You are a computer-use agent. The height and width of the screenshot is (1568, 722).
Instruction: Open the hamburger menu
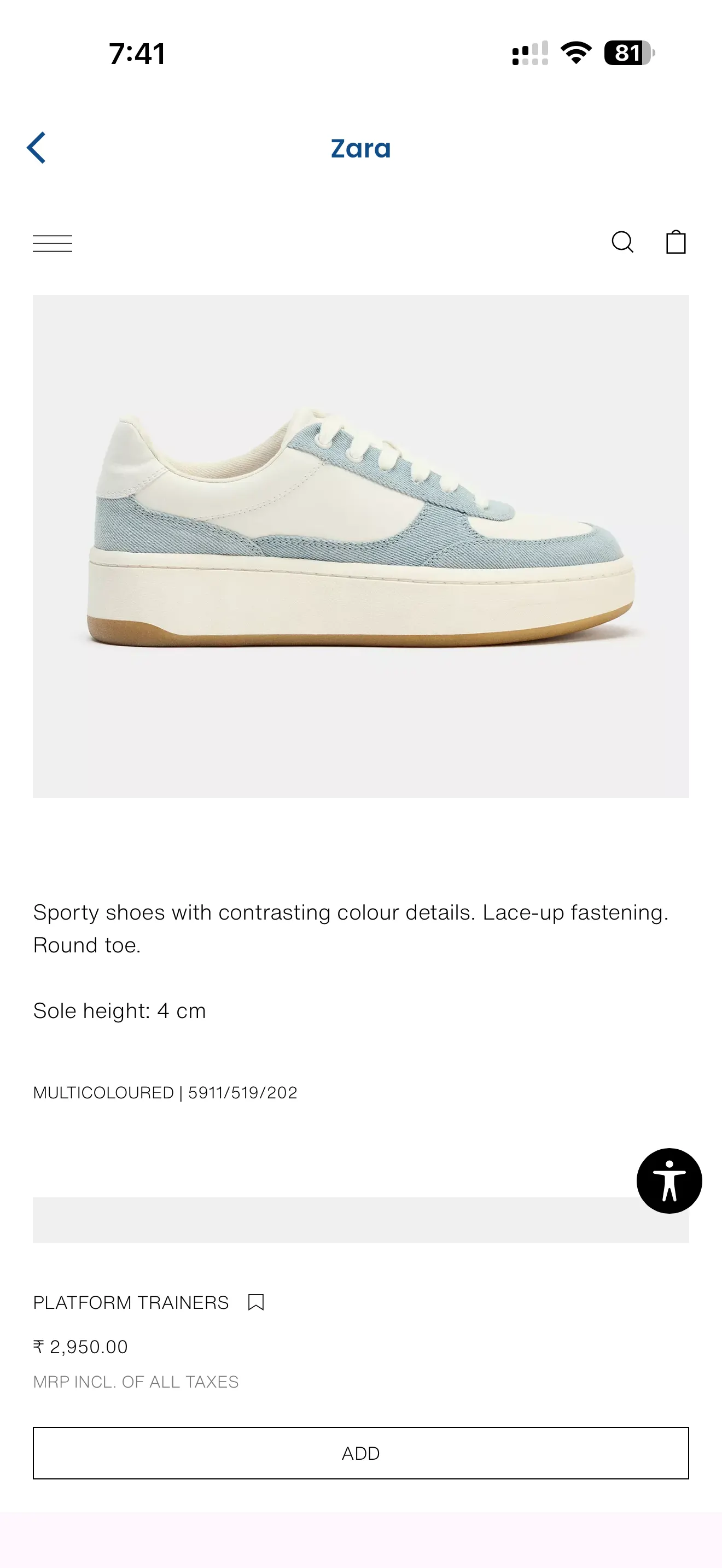53,243
